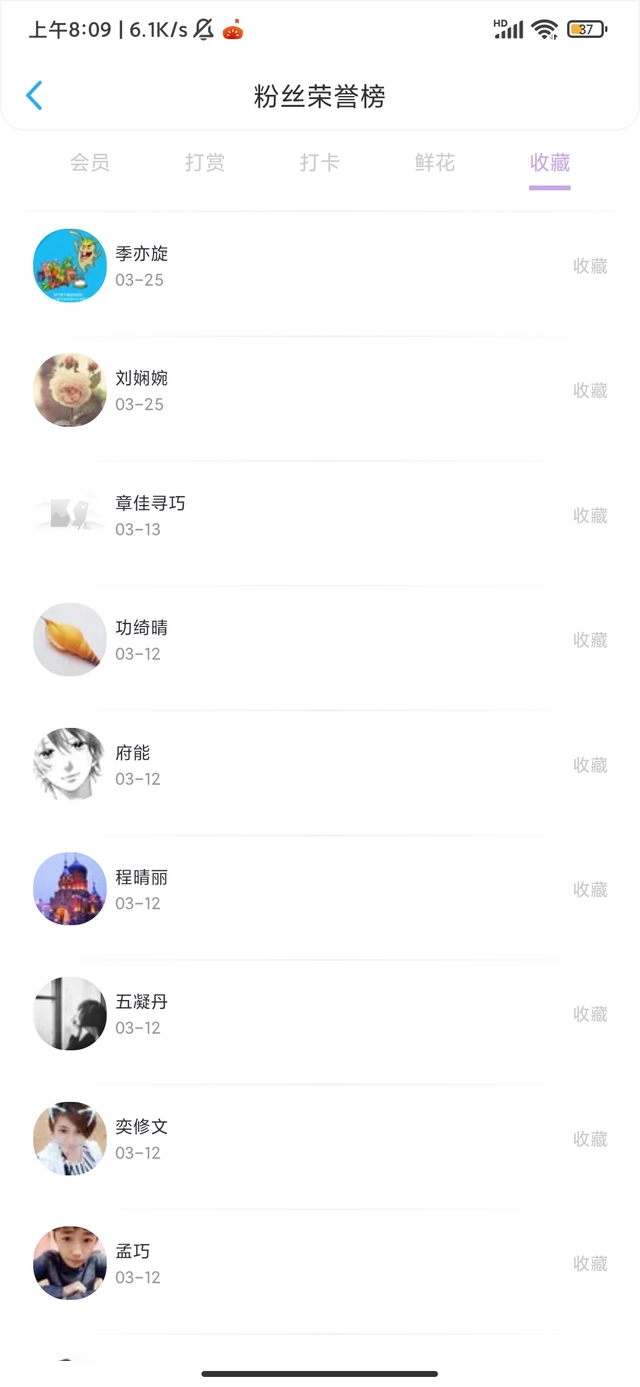Select 功绮晴 from the fan list
The height and width of the screenshot is (1387, 640).
click(320, 640)
